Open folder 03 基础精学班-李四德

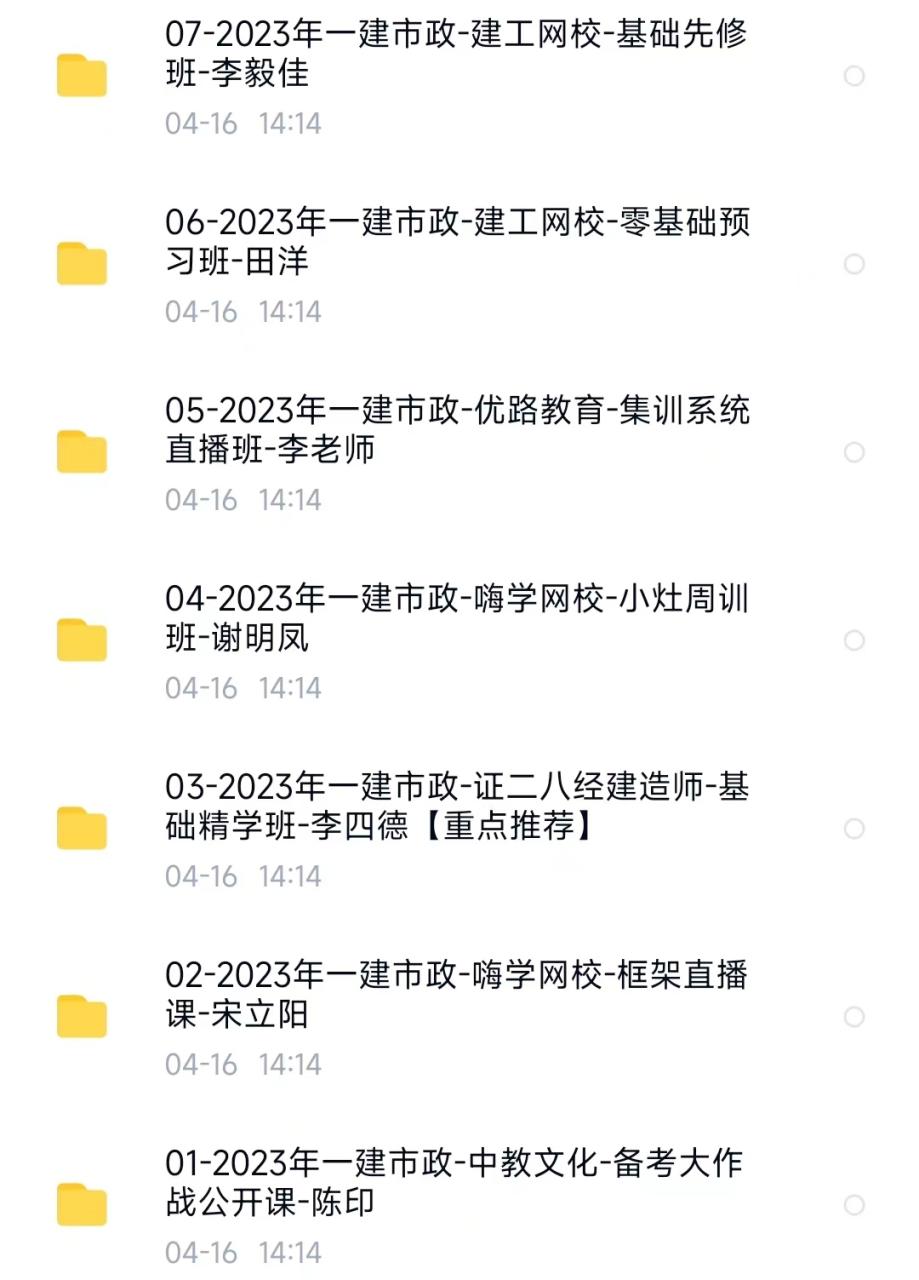pos(456,807)
